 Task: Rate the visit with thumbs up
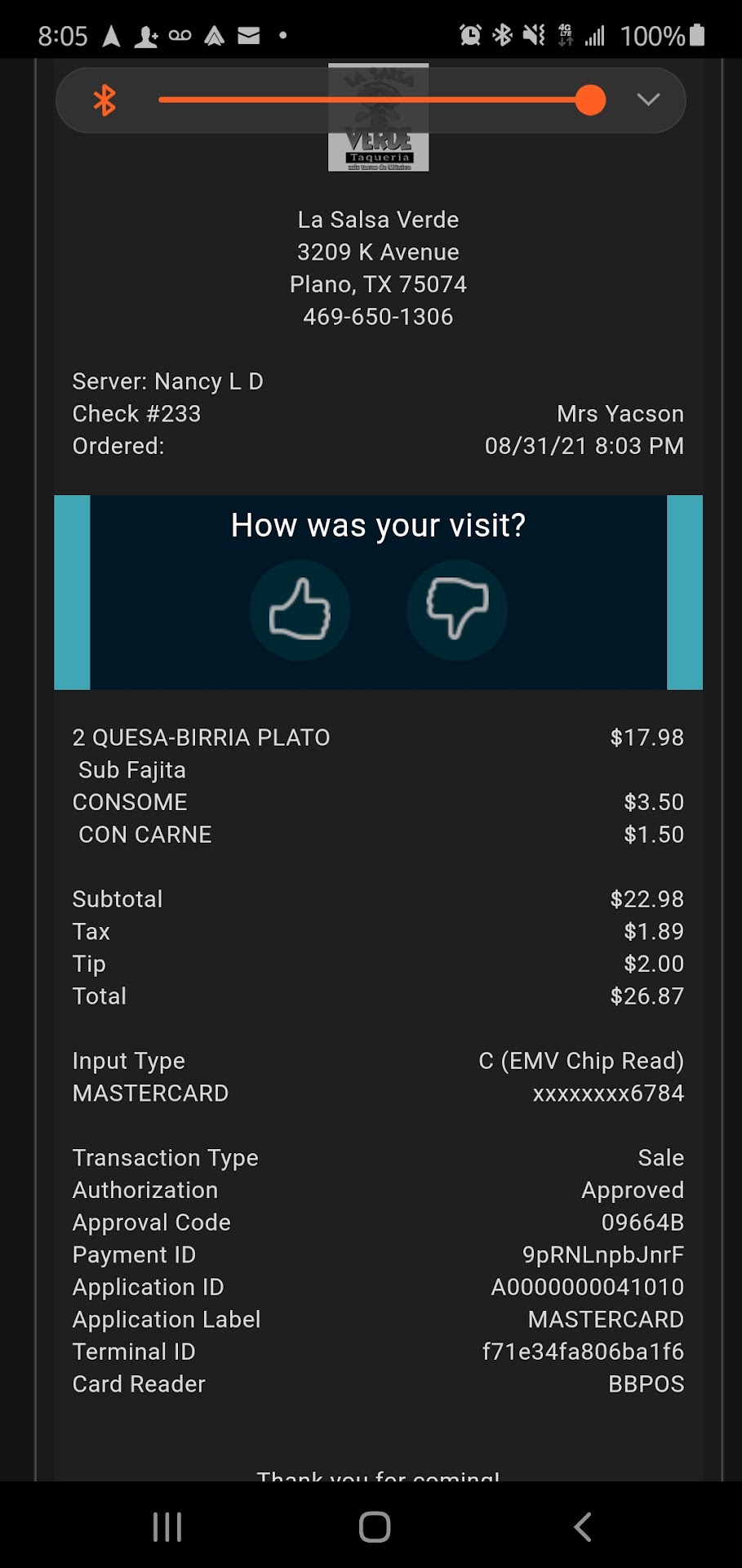(x=300, y=610)
